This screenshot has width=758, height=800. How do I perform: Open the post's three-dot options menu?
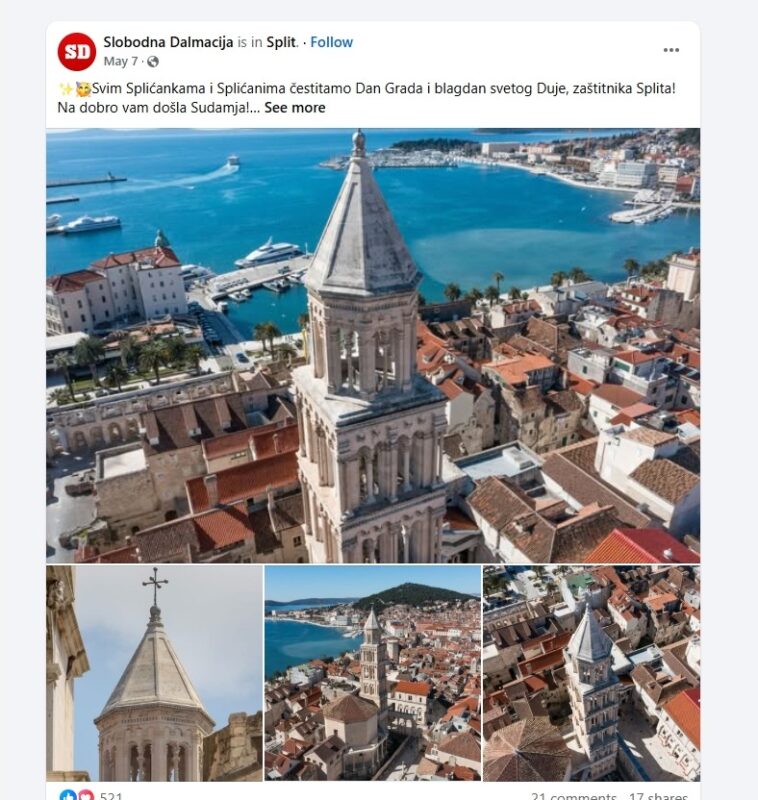pos(671,50)
